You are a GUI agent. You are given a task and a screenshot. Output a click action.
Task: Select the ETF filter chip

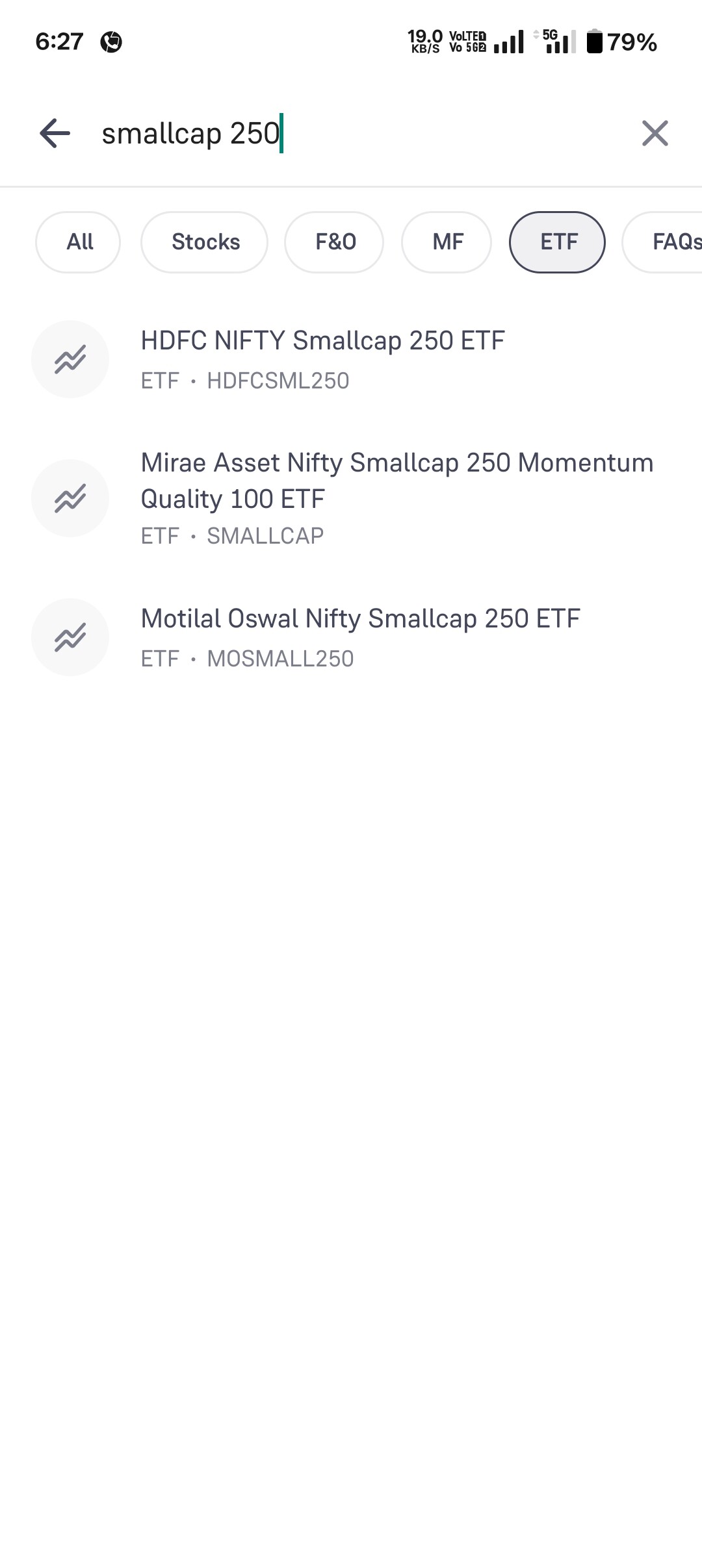558,242
